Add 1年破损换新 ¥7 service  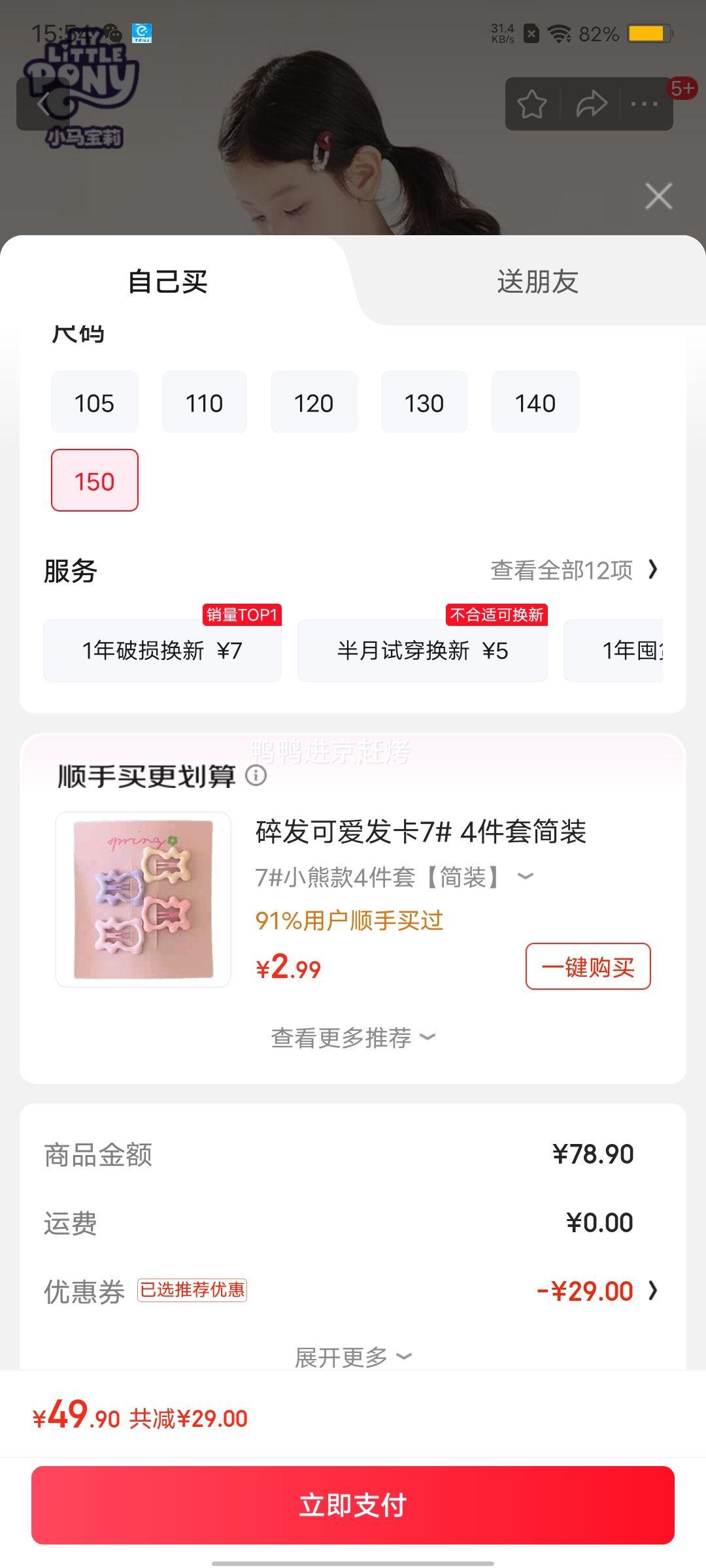pos(162,651)
